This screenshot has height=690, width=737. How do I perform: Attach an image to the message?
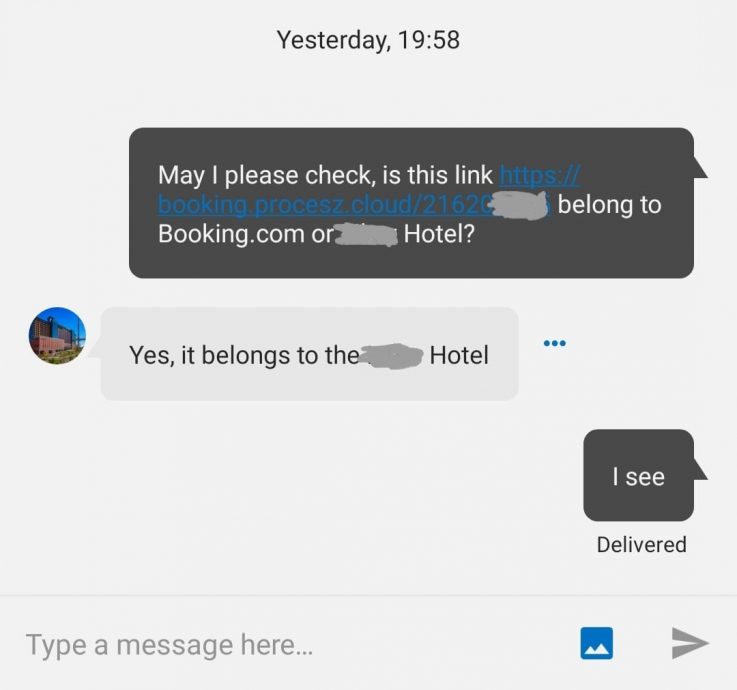coord(597,643)
